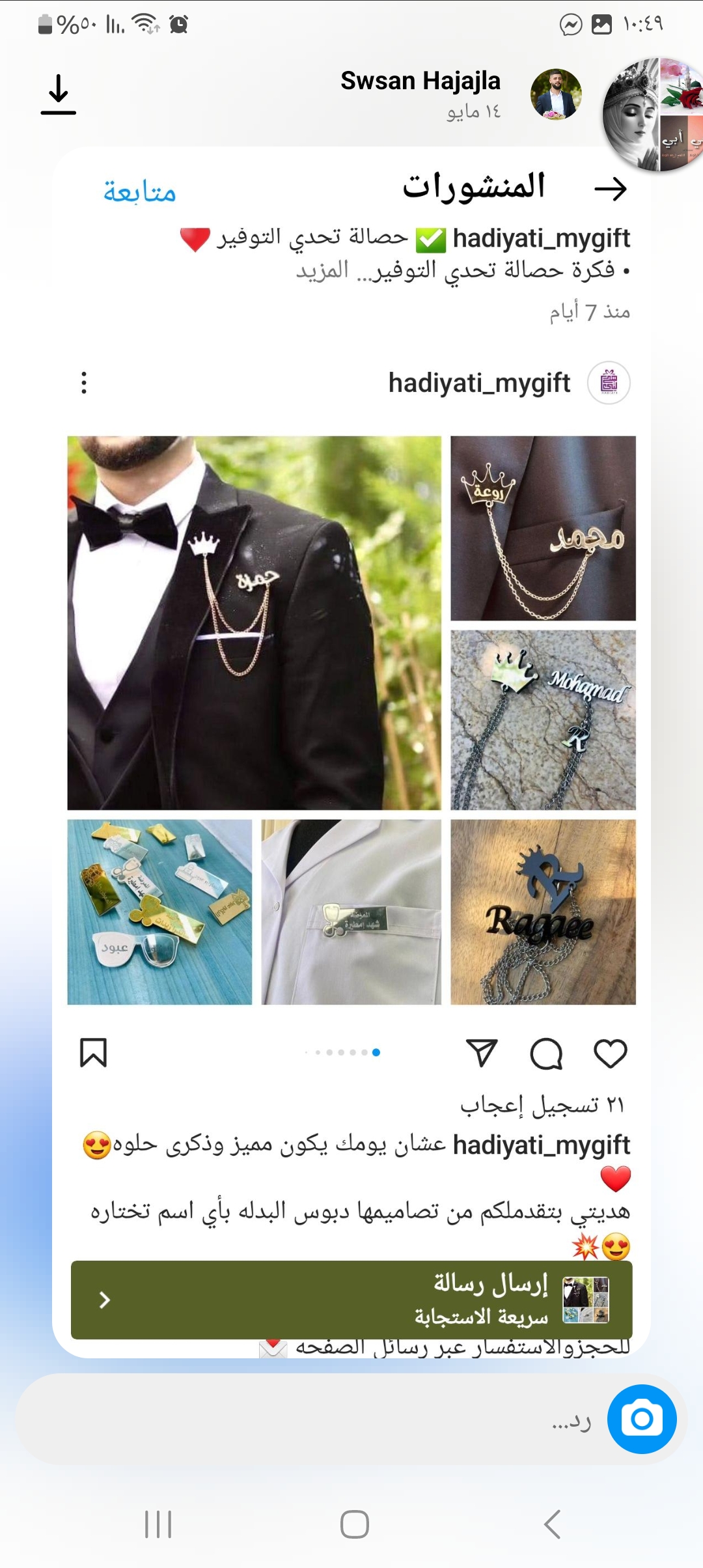Share the post with the paper plane icon
The width and height of the screenshot is (703, 1568).
[x=482, y=1053]
